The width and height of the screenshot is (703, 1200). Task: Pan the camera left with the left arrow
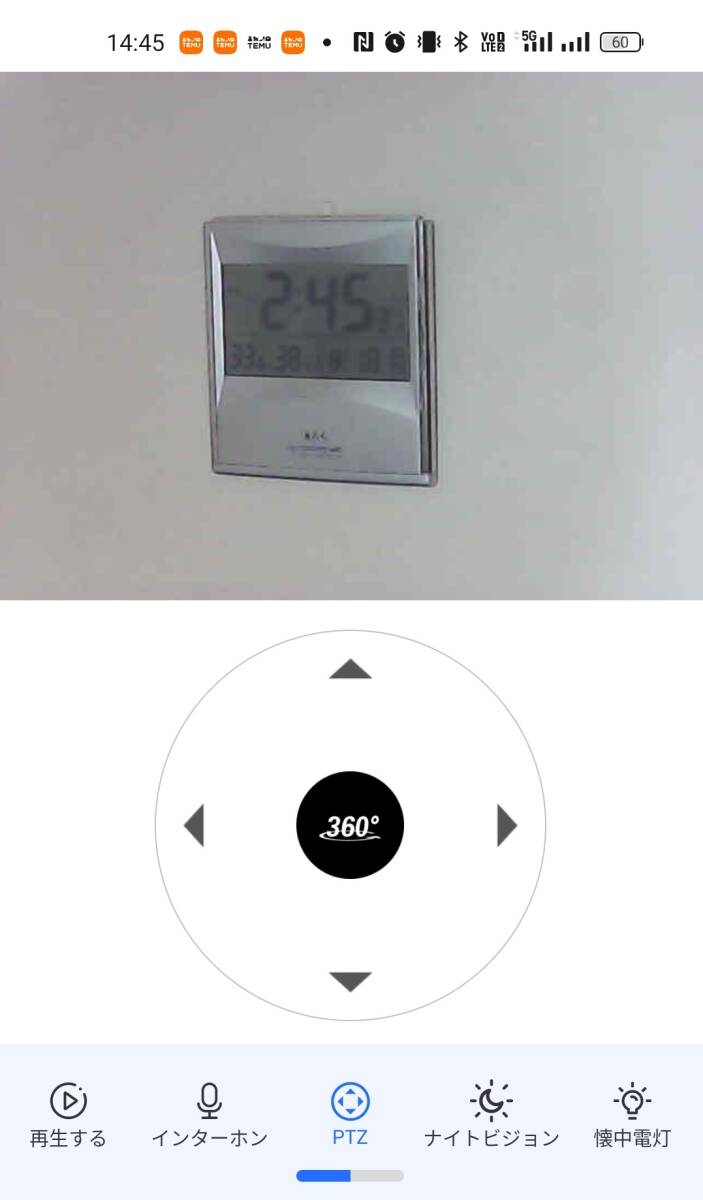pos(195,826)
